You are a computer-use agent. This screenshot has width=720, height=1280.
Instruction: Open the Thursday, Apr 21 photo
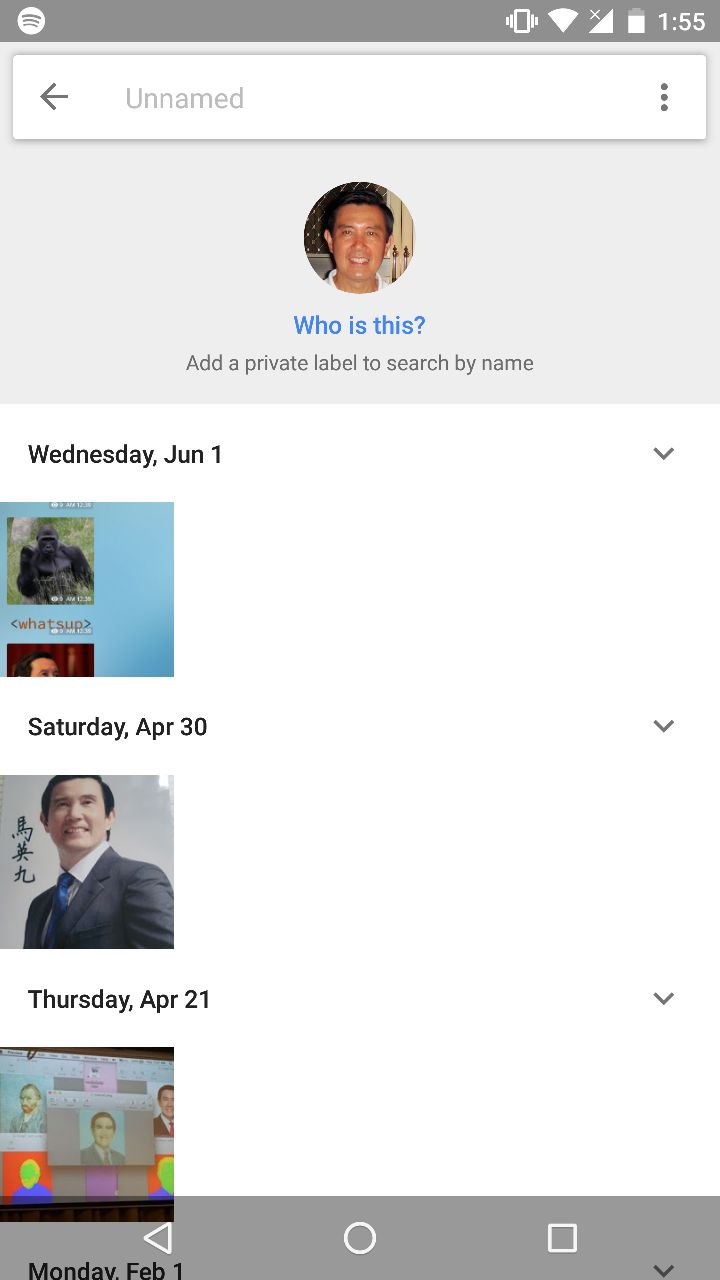[87, 1122]
